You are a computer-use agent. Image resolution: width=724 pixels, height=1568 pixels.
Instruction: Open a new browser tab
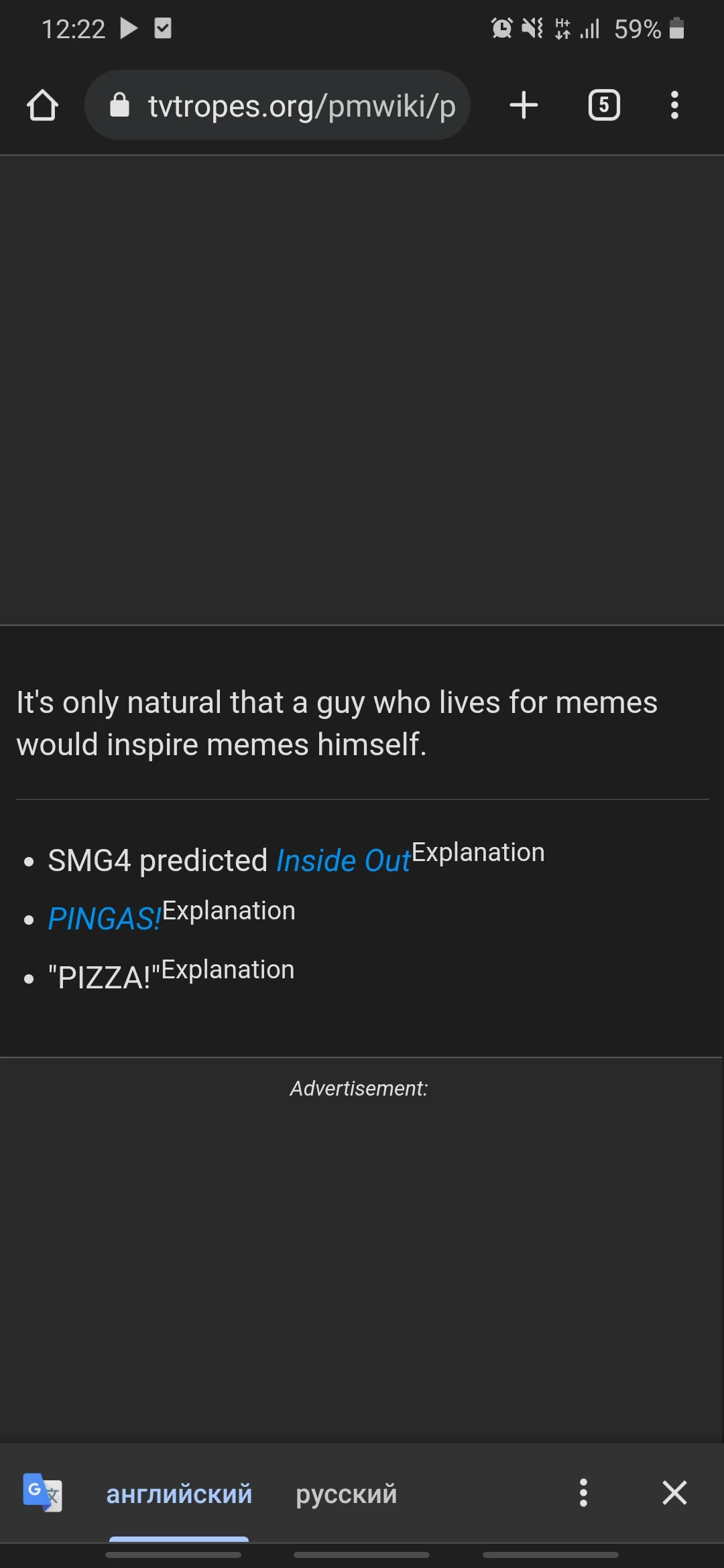[x=524, y=105]
